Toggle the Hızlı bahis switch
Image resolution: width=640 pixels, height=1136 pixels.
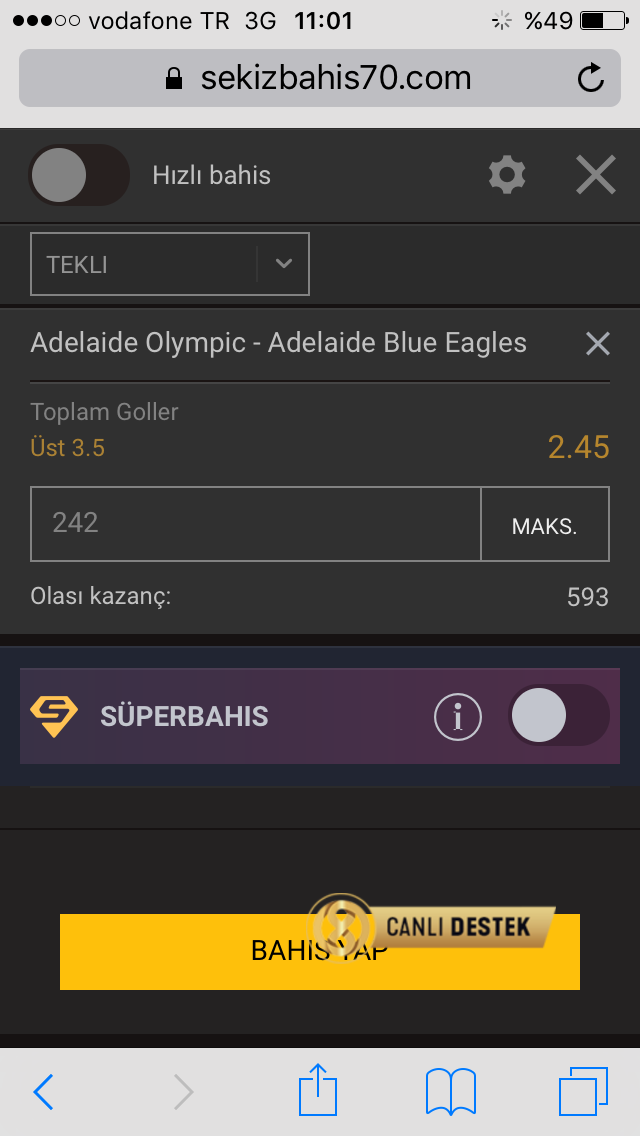[x=79, y=175]
